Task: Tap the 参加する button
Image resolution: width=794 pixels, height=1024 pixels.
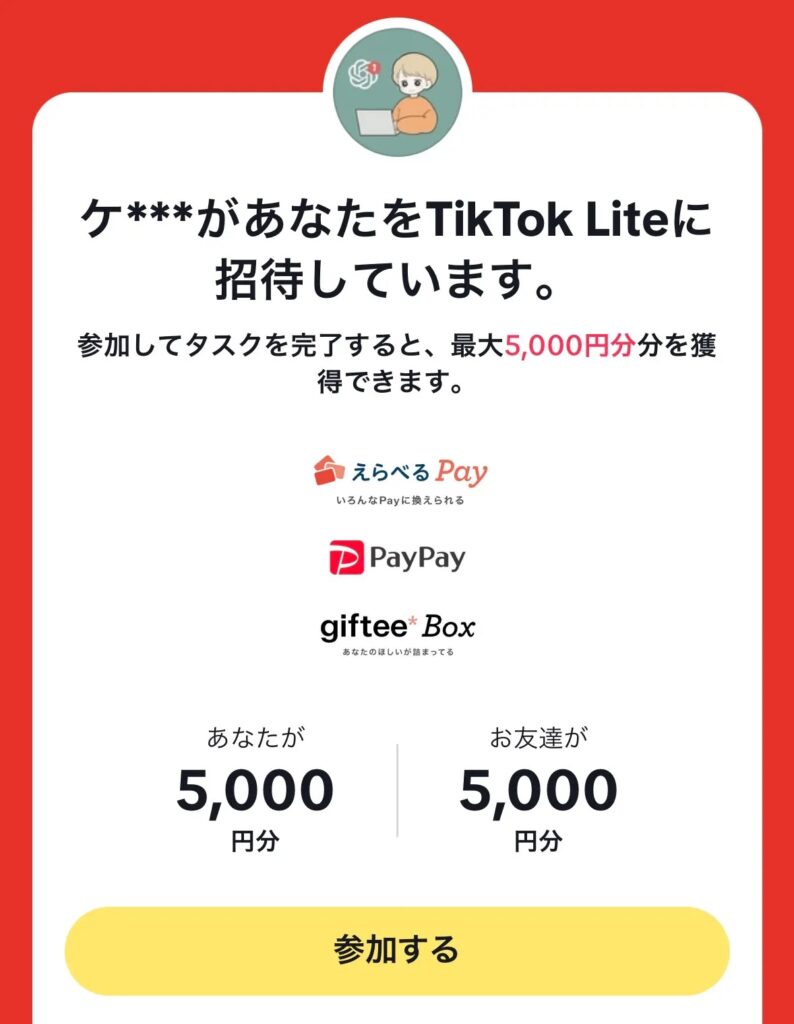Action: (397, 950)
